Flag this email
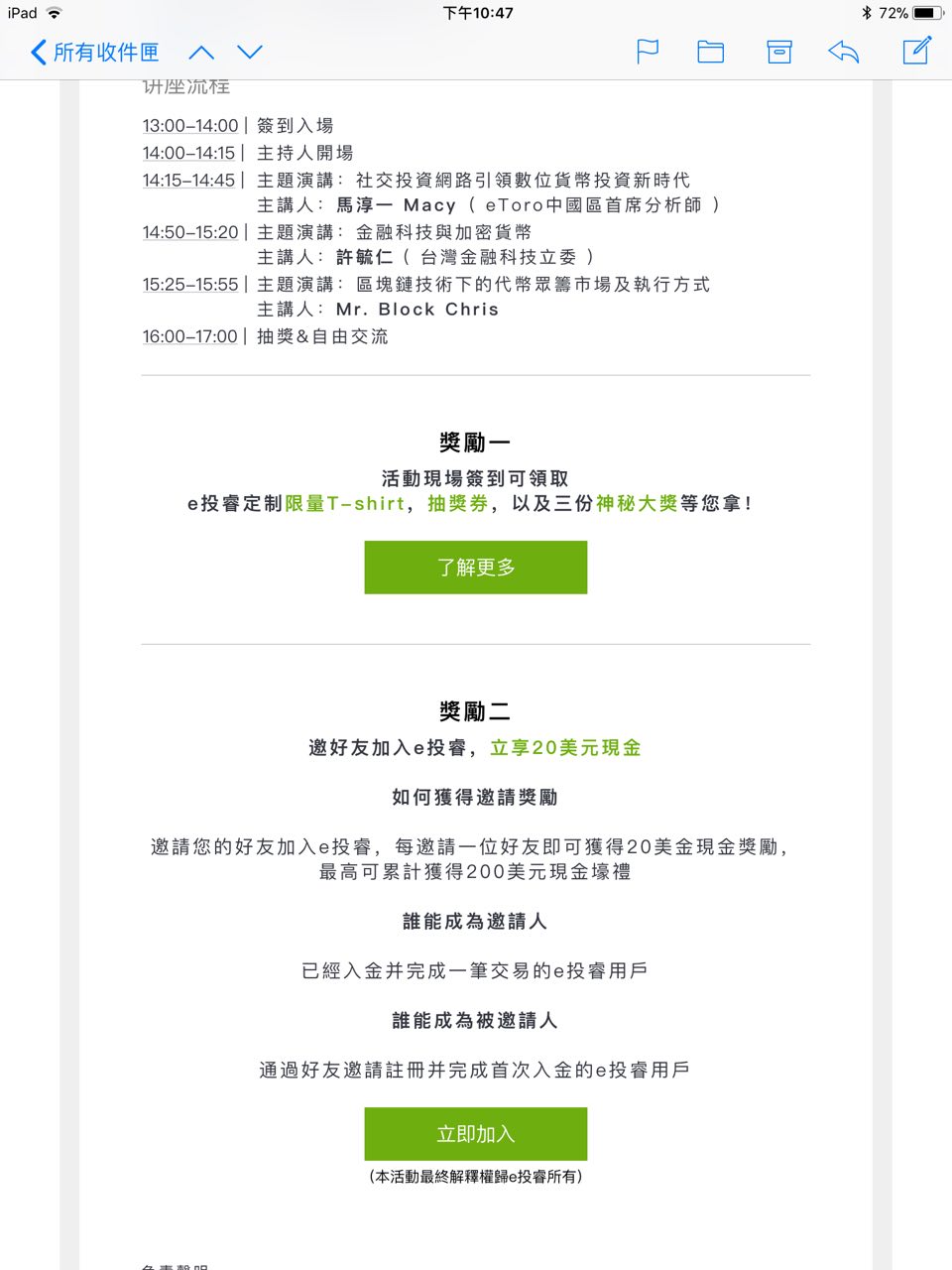The width and height of the screenshot is (952, 1270). pos(648,52)
